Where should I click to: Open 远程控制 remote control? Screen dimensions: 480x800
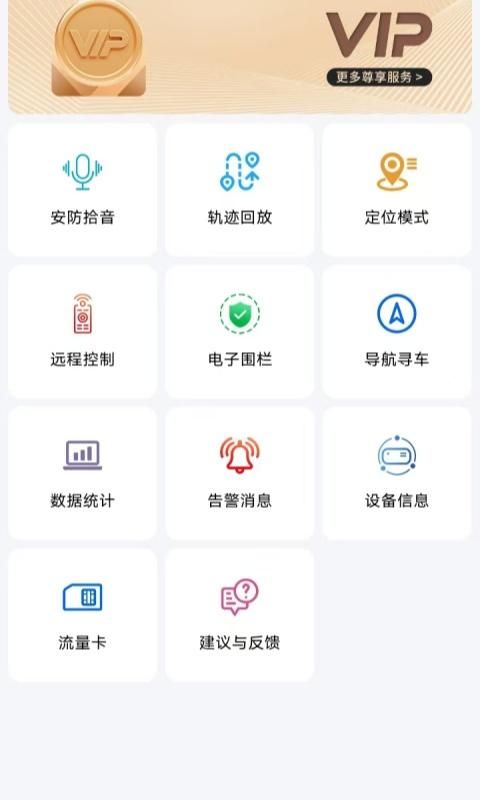click(x=83, y=332)
